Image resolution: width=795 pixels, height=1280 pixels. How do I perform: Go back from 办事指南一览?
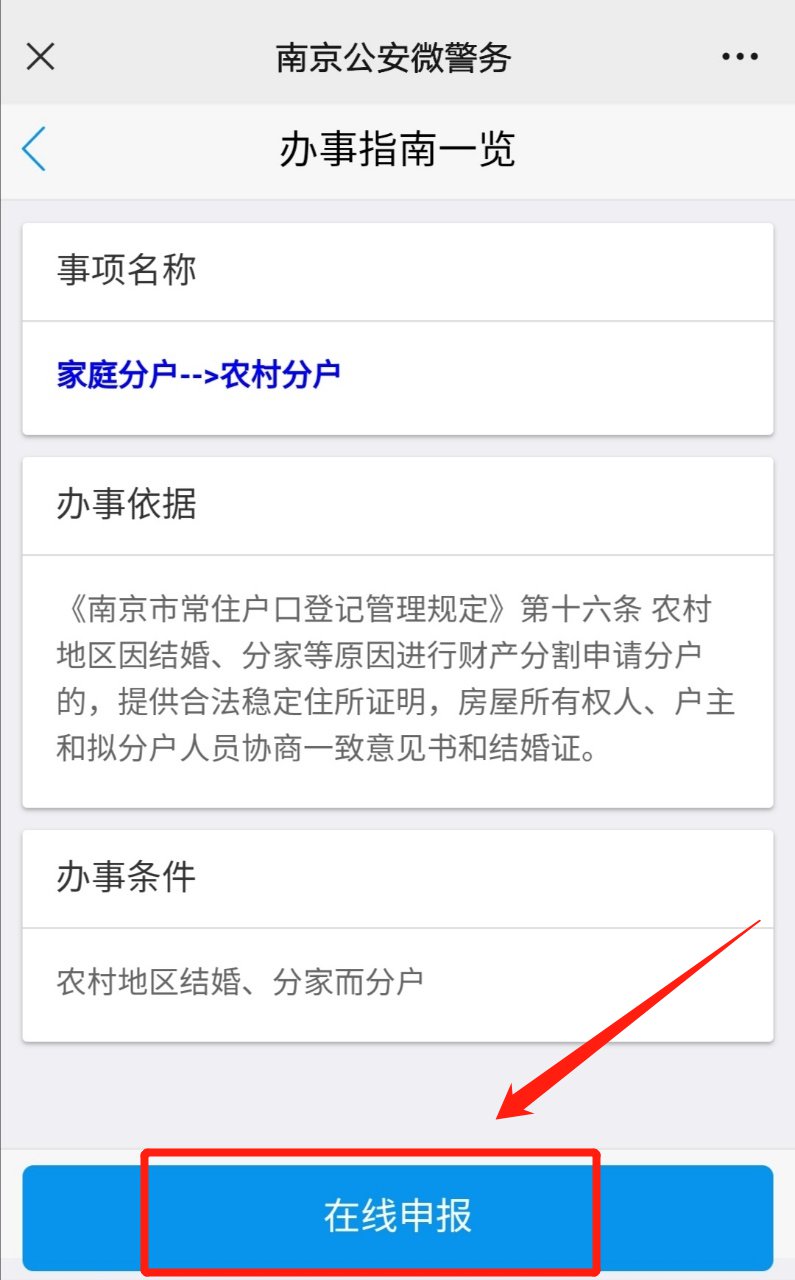pos(34,150)
